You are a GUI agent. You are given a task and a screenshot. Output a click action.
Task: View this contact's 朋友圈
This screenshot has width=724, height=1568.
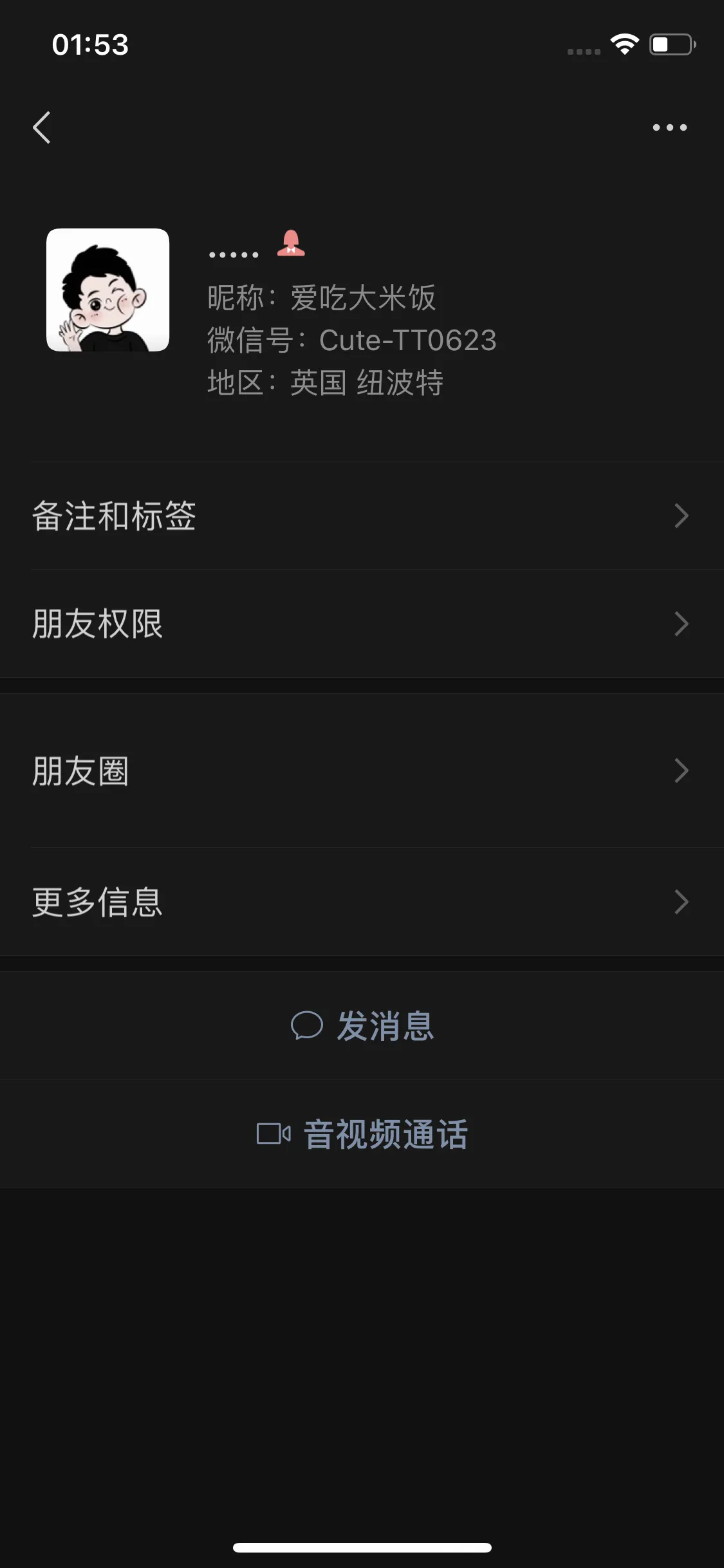tap(362, 770)
